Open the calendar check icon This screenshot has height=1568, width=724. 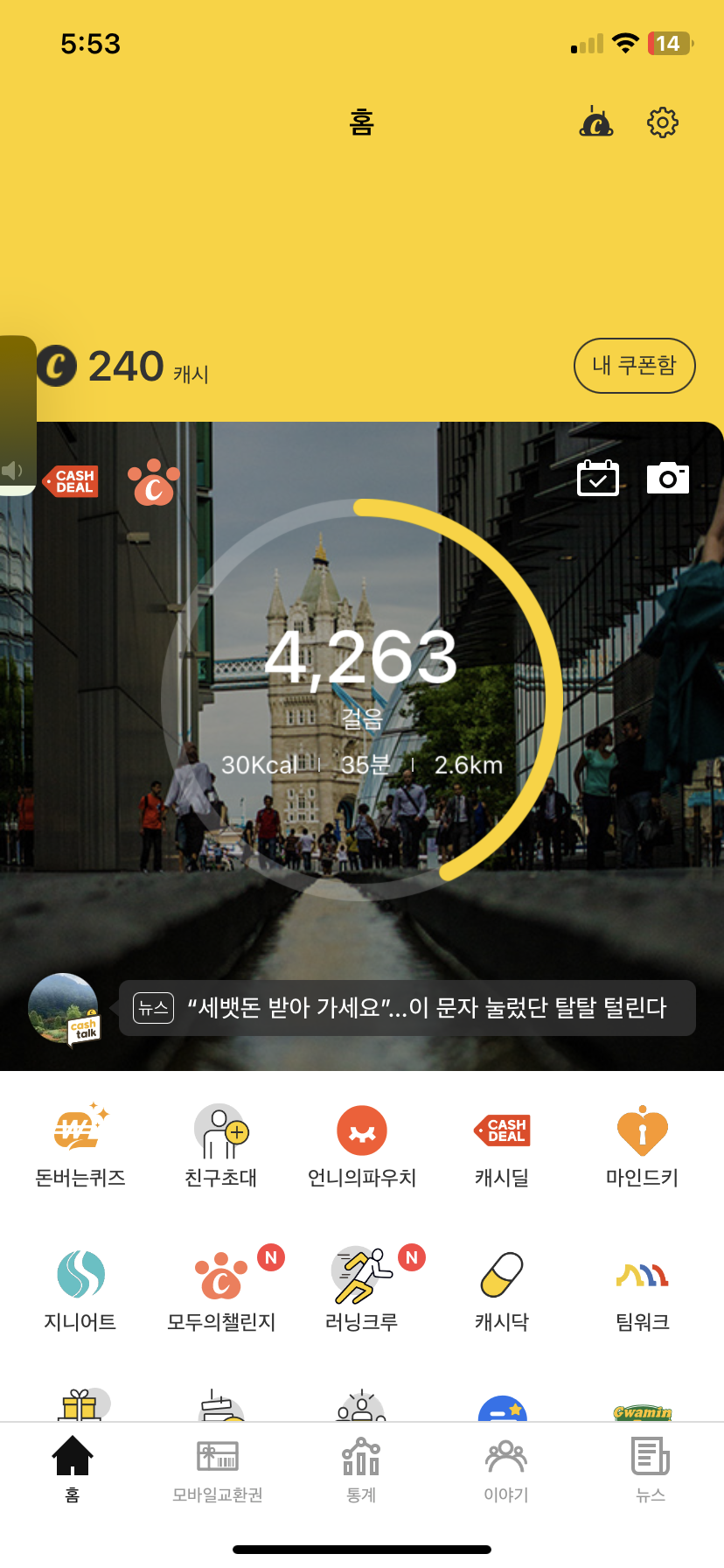598,479
